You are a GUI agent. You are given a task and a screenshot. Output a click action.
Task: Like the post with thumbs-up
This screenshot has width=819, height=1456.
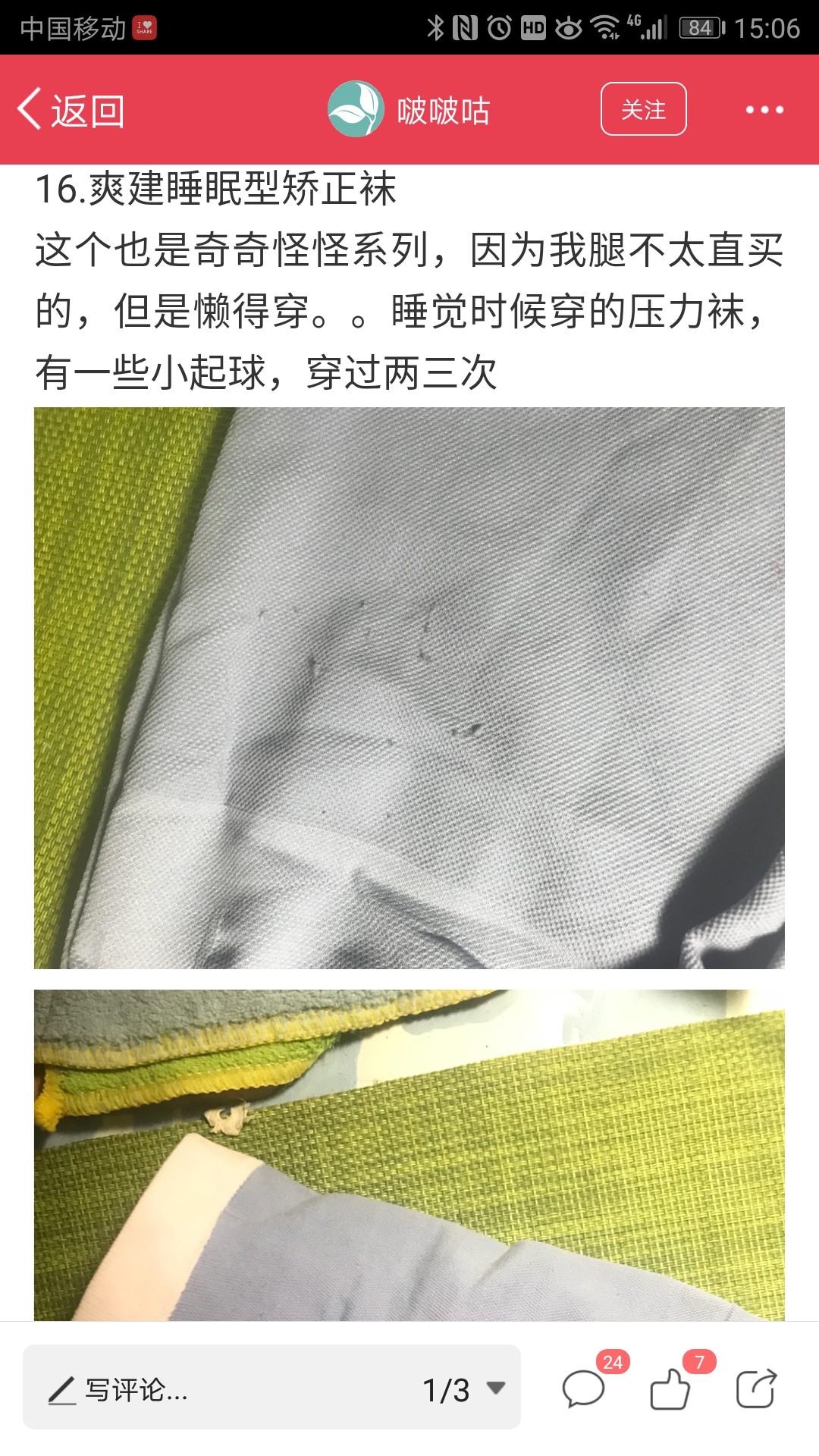tap(671, 1389)
